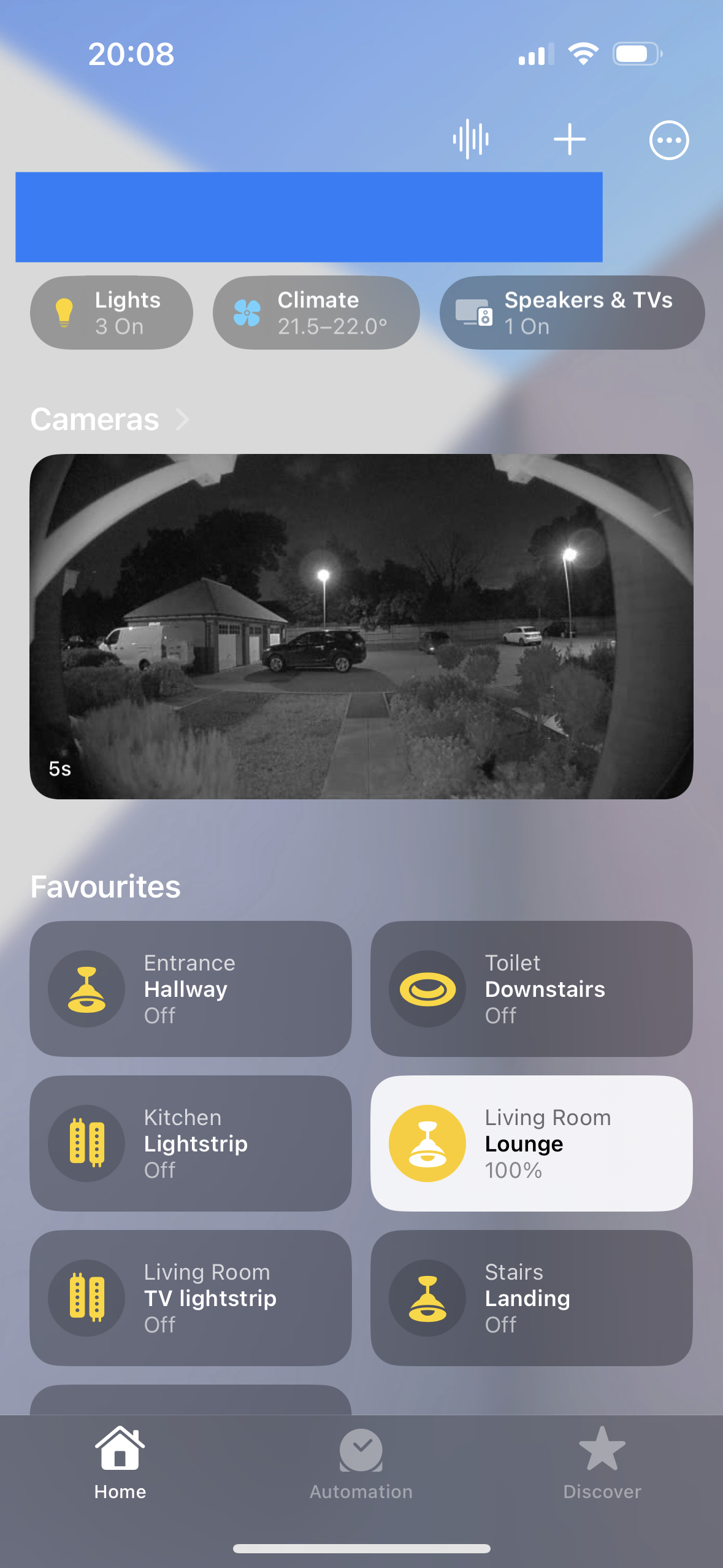Go to the Discover tab
The height and width of the screenshot is (1568, 723).
pyautogui.click(x=602, y=1462)
